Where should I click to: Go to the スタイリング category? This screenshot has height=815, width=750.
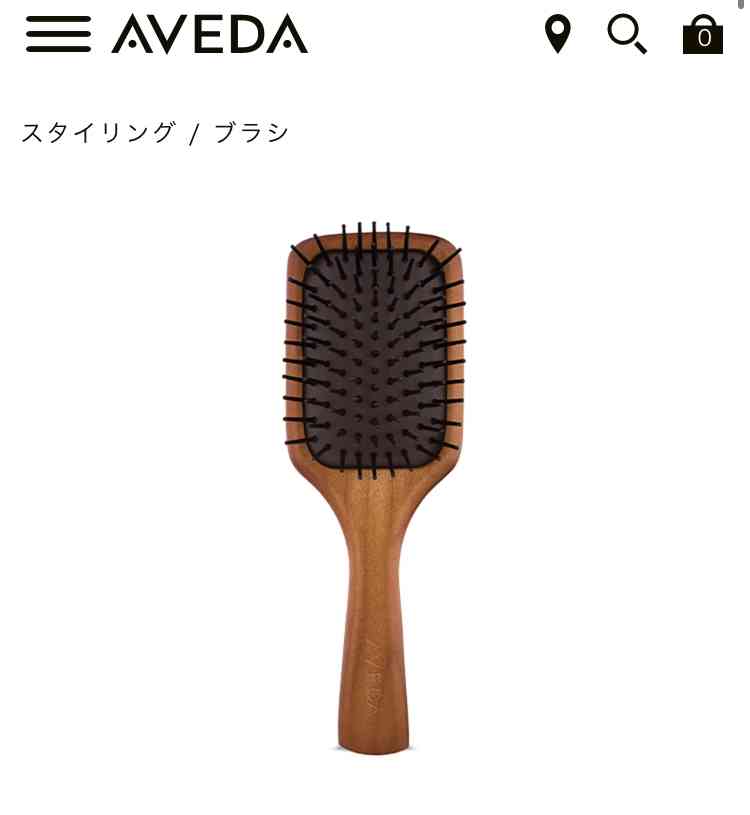pos(98,133)
